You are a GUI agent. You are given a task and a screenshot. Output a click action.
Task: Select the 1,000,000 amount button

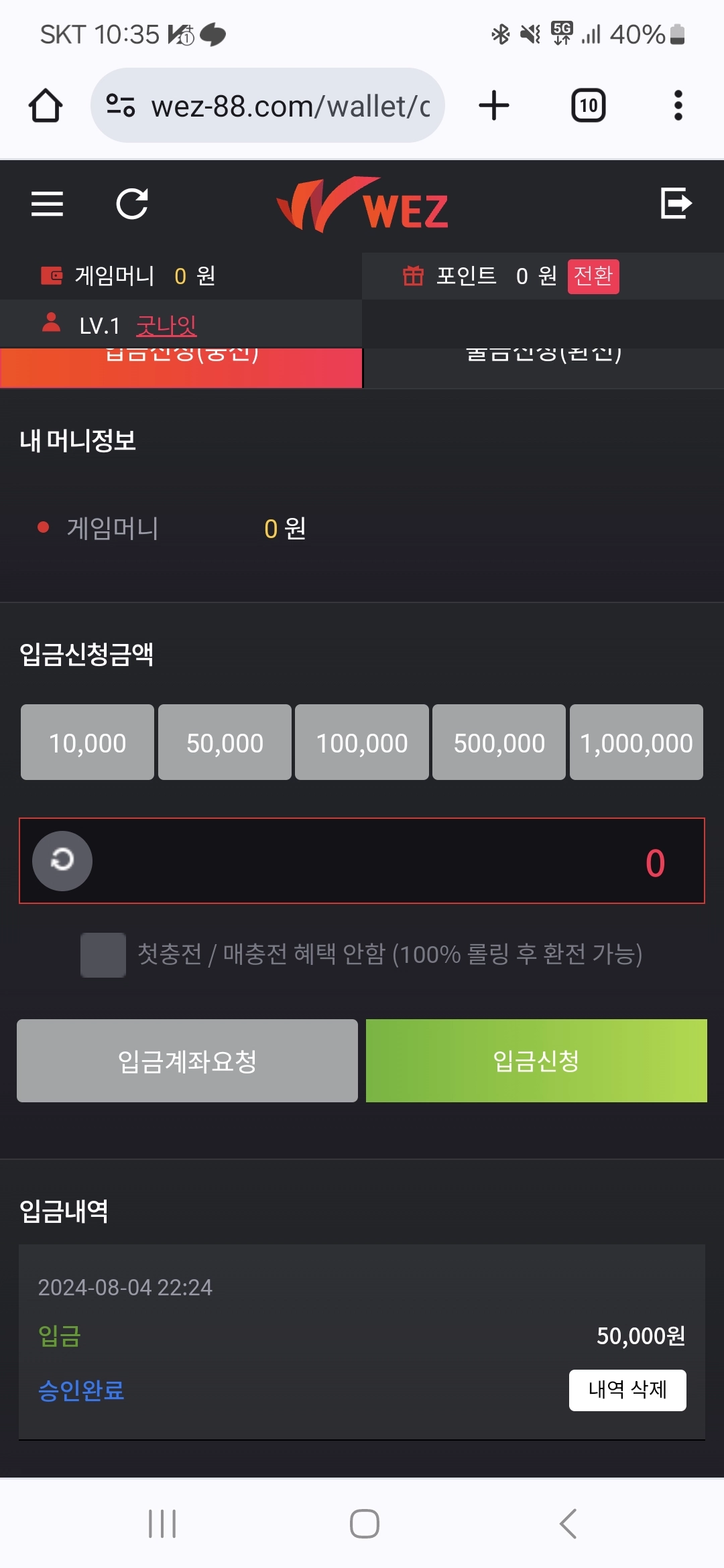636,742
